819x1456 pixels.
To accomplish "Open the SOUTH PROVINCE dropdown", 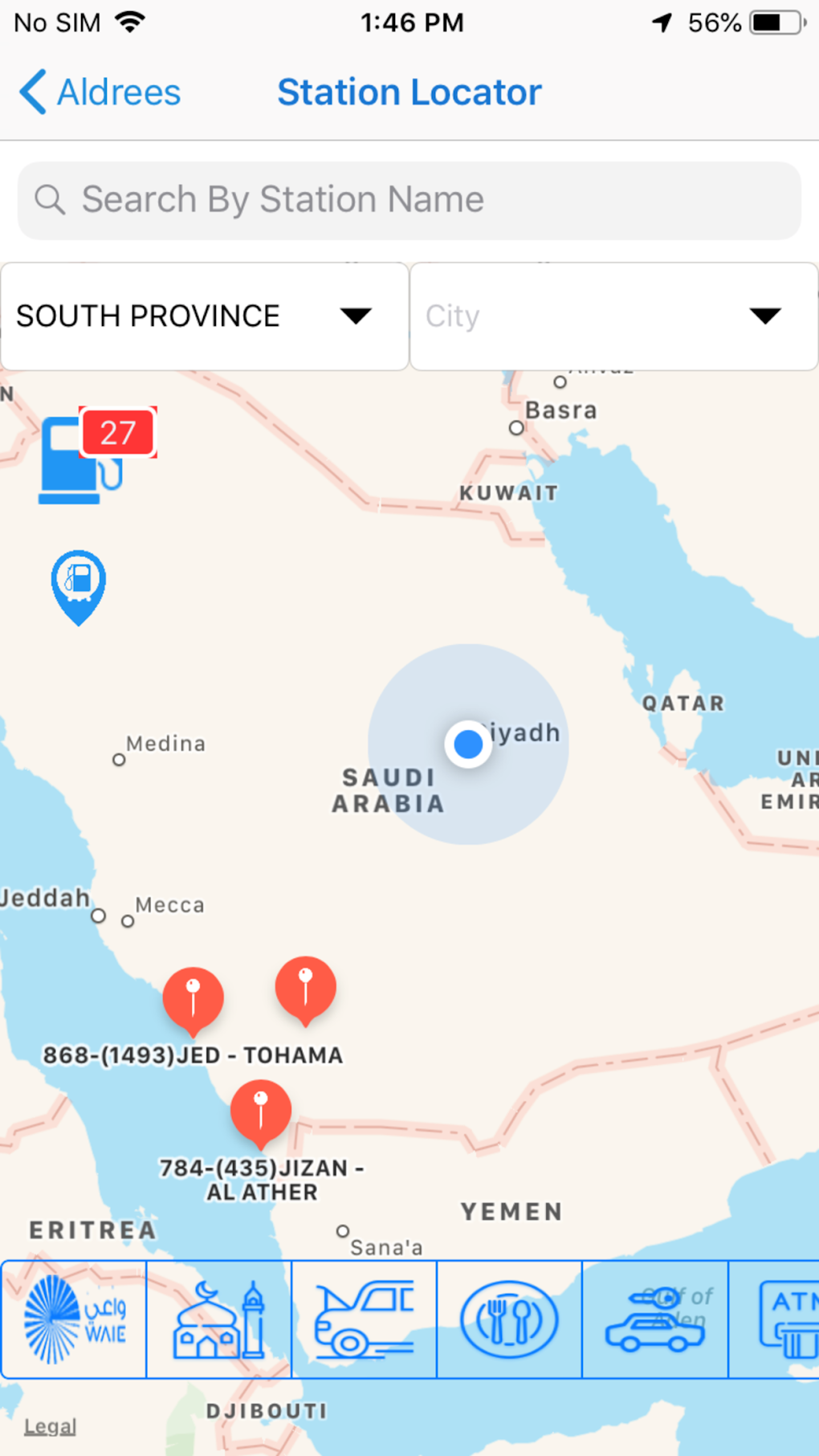I will pos(204,316).
